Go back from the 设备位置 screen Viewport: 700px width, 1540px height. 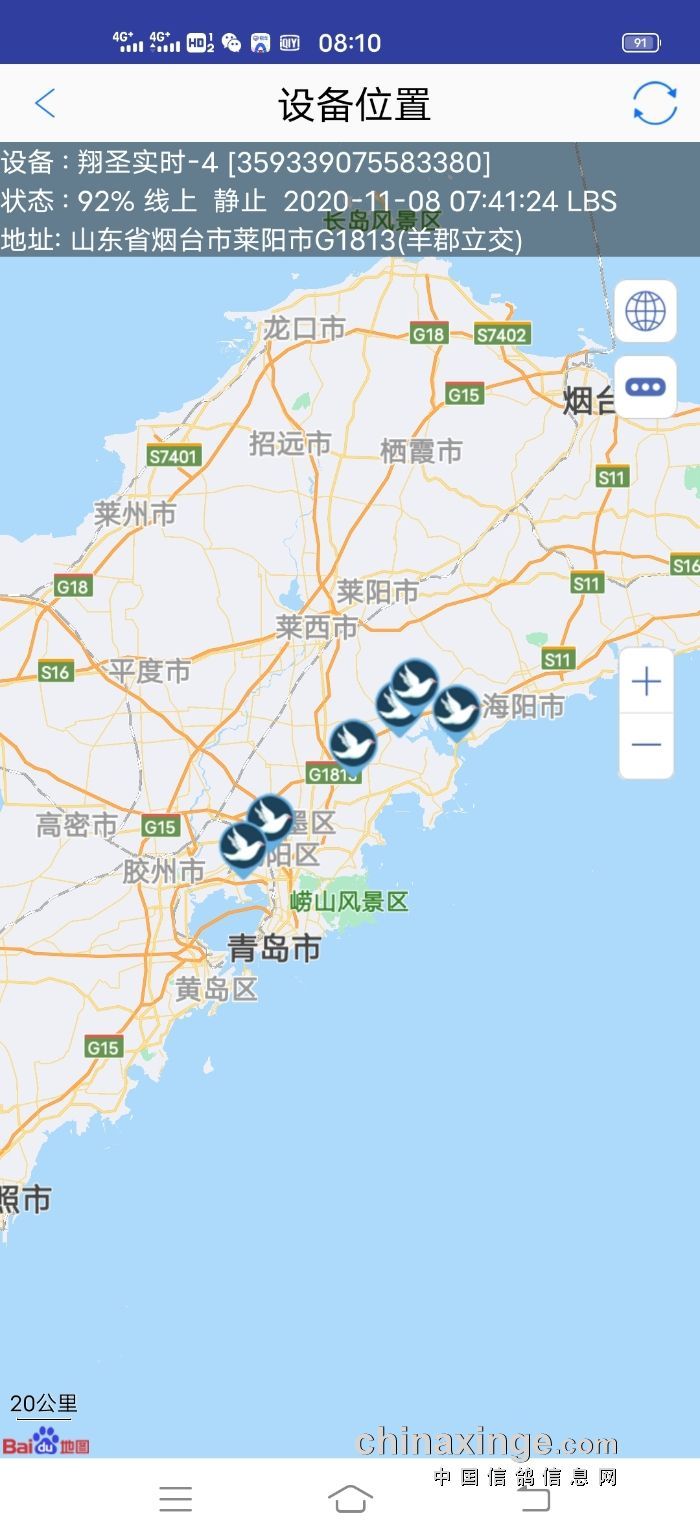[x=45, y=103]
